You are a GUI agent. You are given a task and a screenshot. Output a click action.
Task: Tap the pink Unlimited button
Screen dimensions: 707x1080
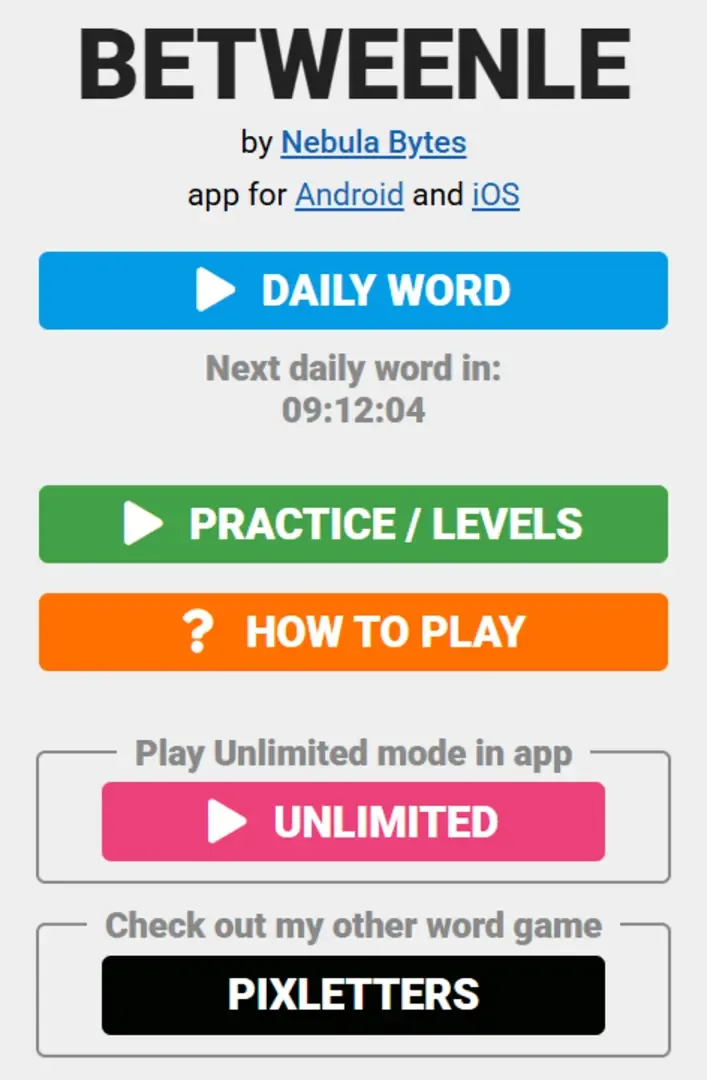click(x=353, y=822)
